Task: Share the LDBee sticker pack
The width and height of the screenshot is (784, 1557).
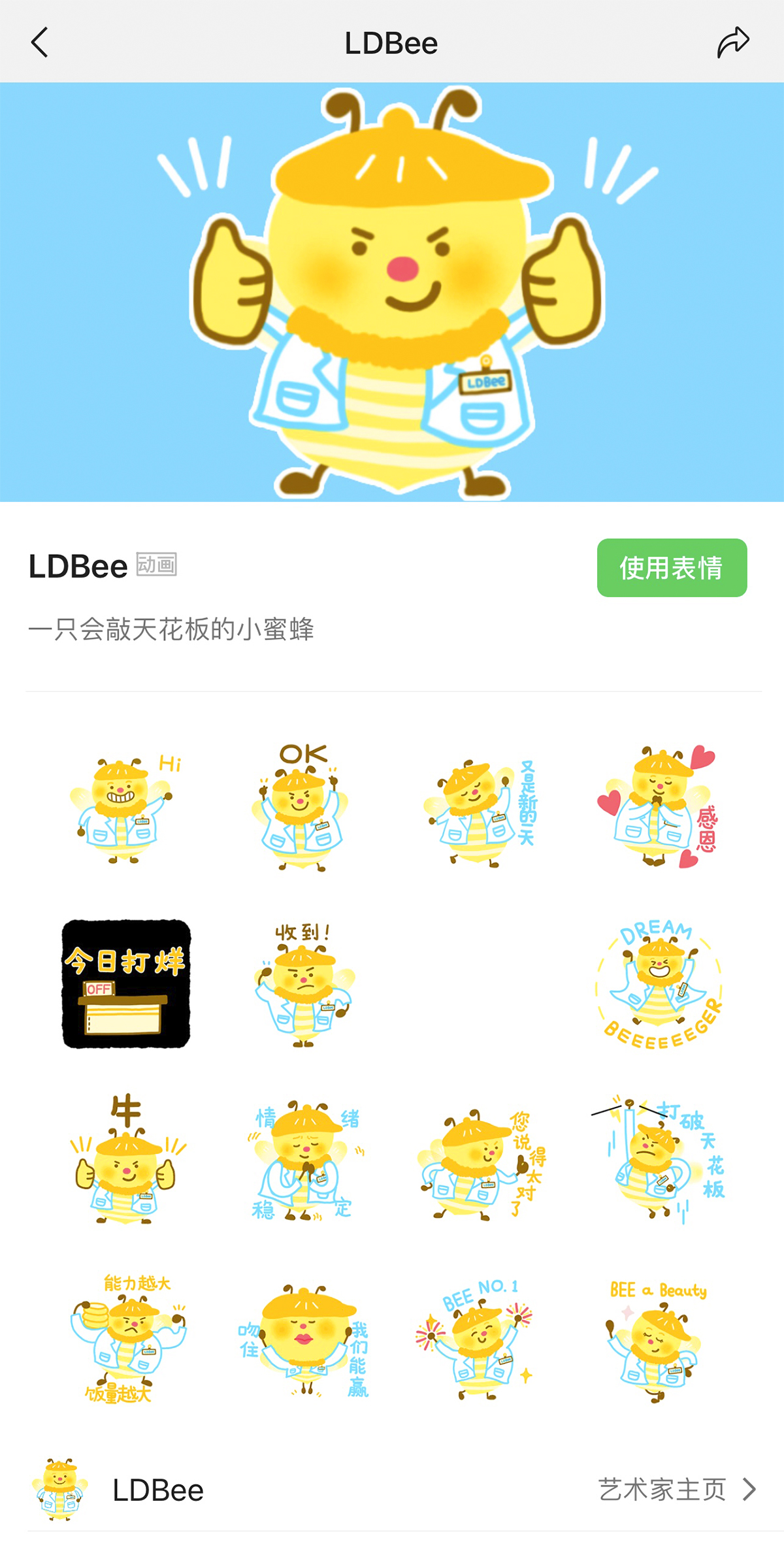Action: point(733,43)
